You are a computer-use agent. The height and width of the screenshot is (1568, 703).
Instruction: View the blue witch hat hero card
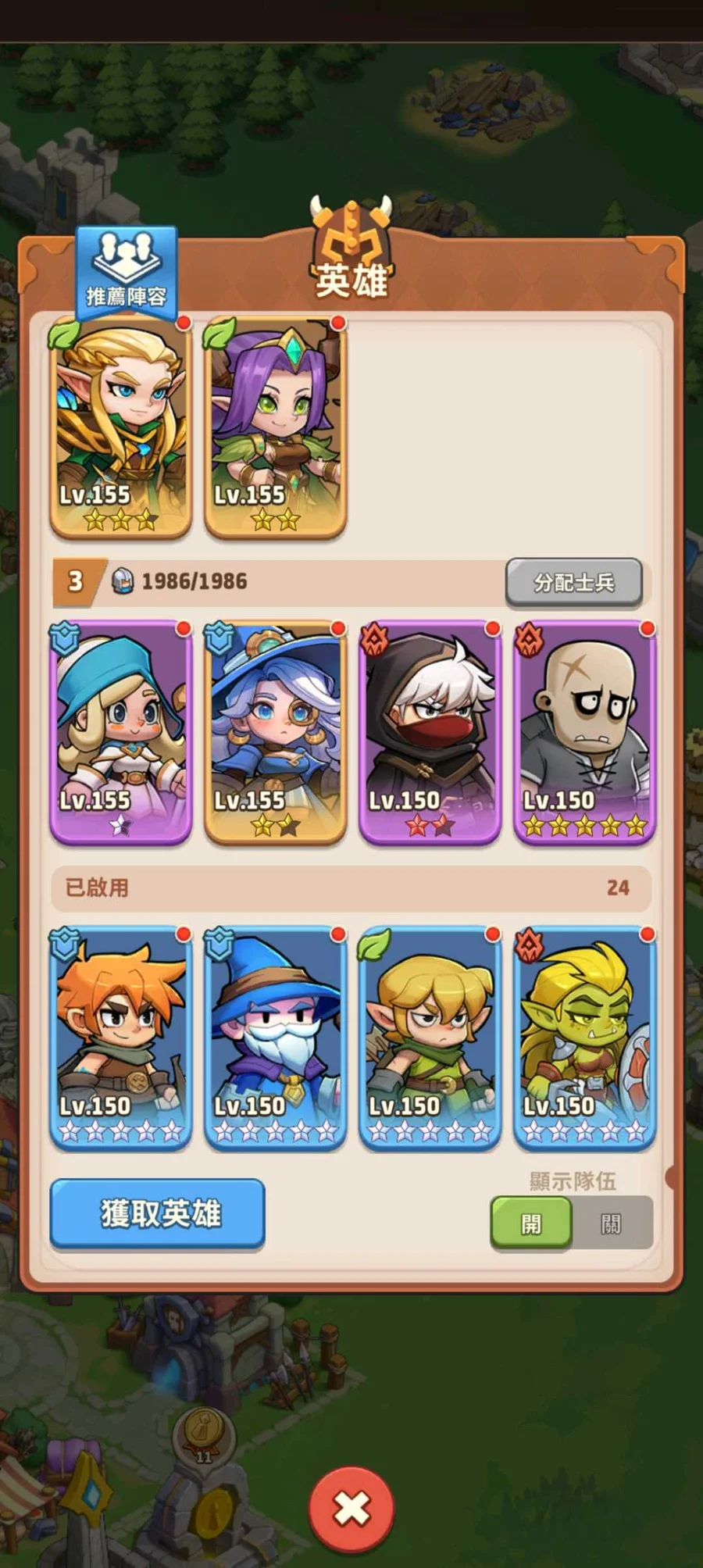[275, 731]
